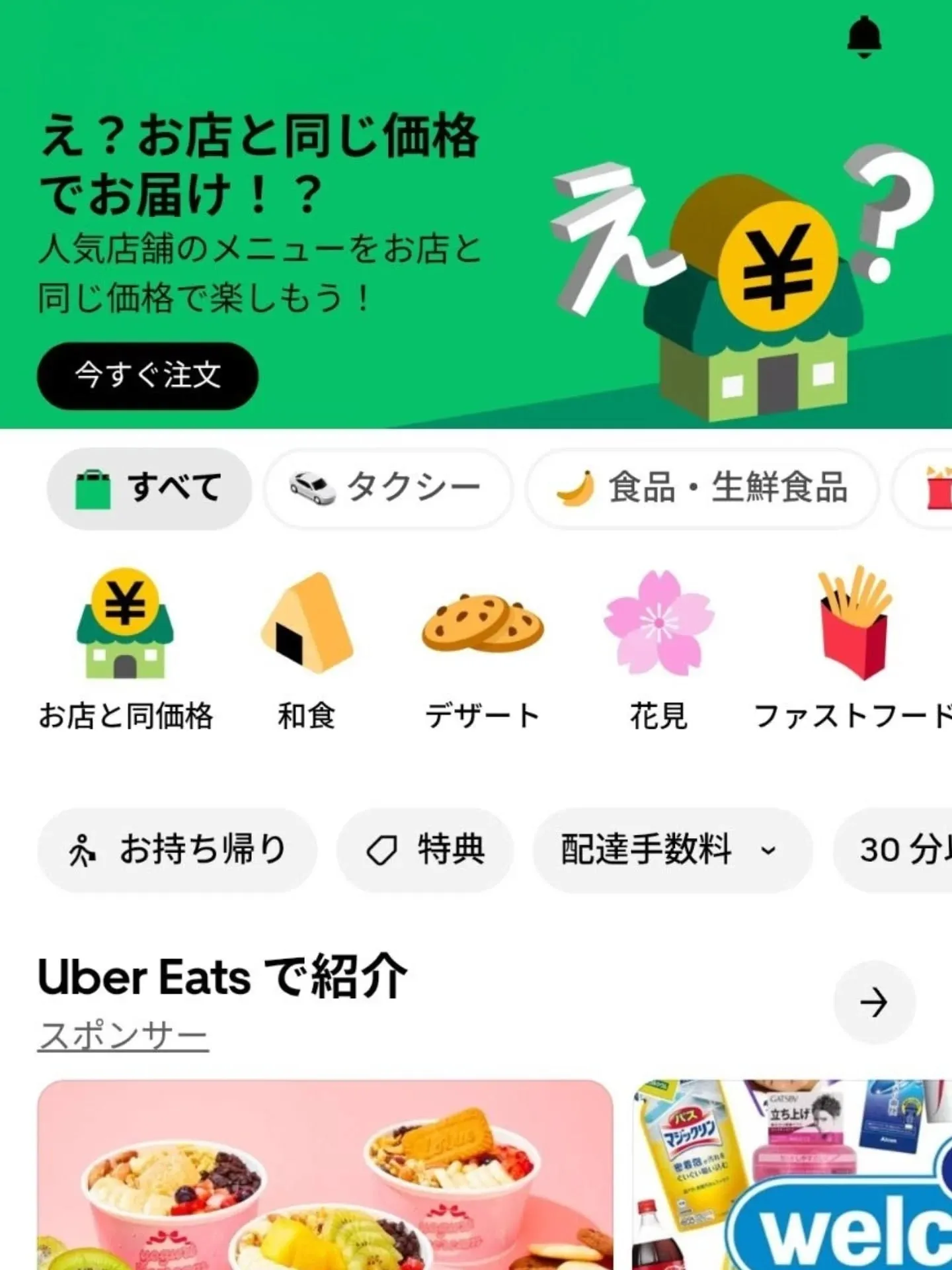Toggle the お持ち帰り pickup filter
Screen dimensions: 952x1270
click(x=177, y=850)
